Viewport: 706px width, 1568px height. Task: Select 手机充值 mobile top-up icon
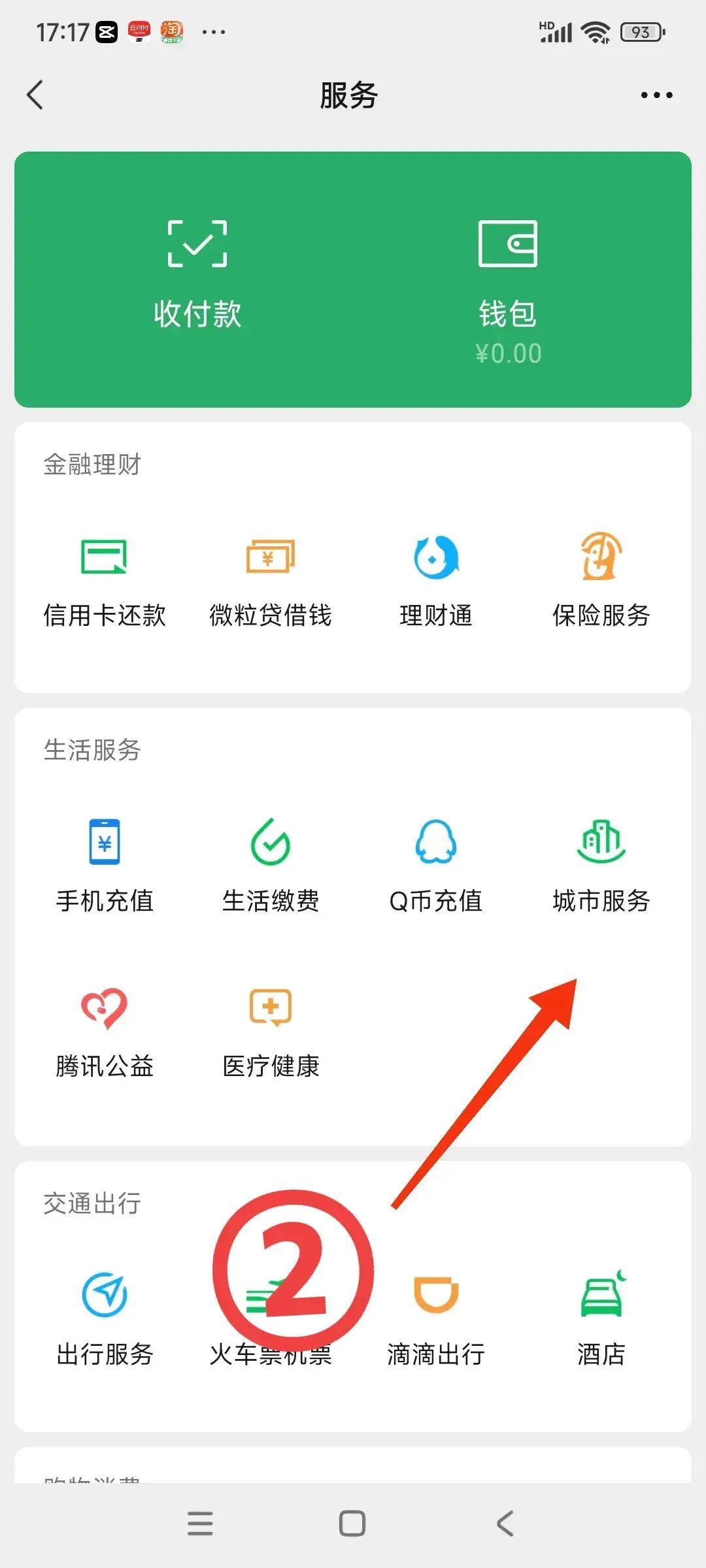(105, 869)
